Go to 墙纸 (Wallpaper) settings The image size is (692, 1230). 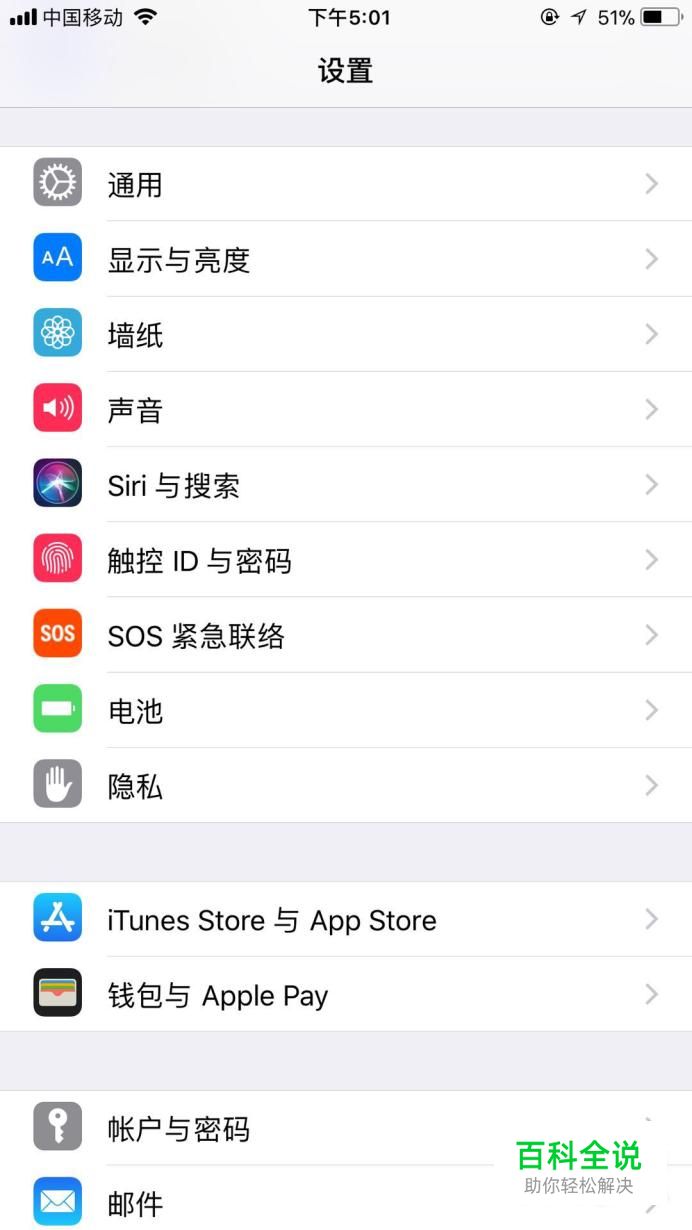345,334
